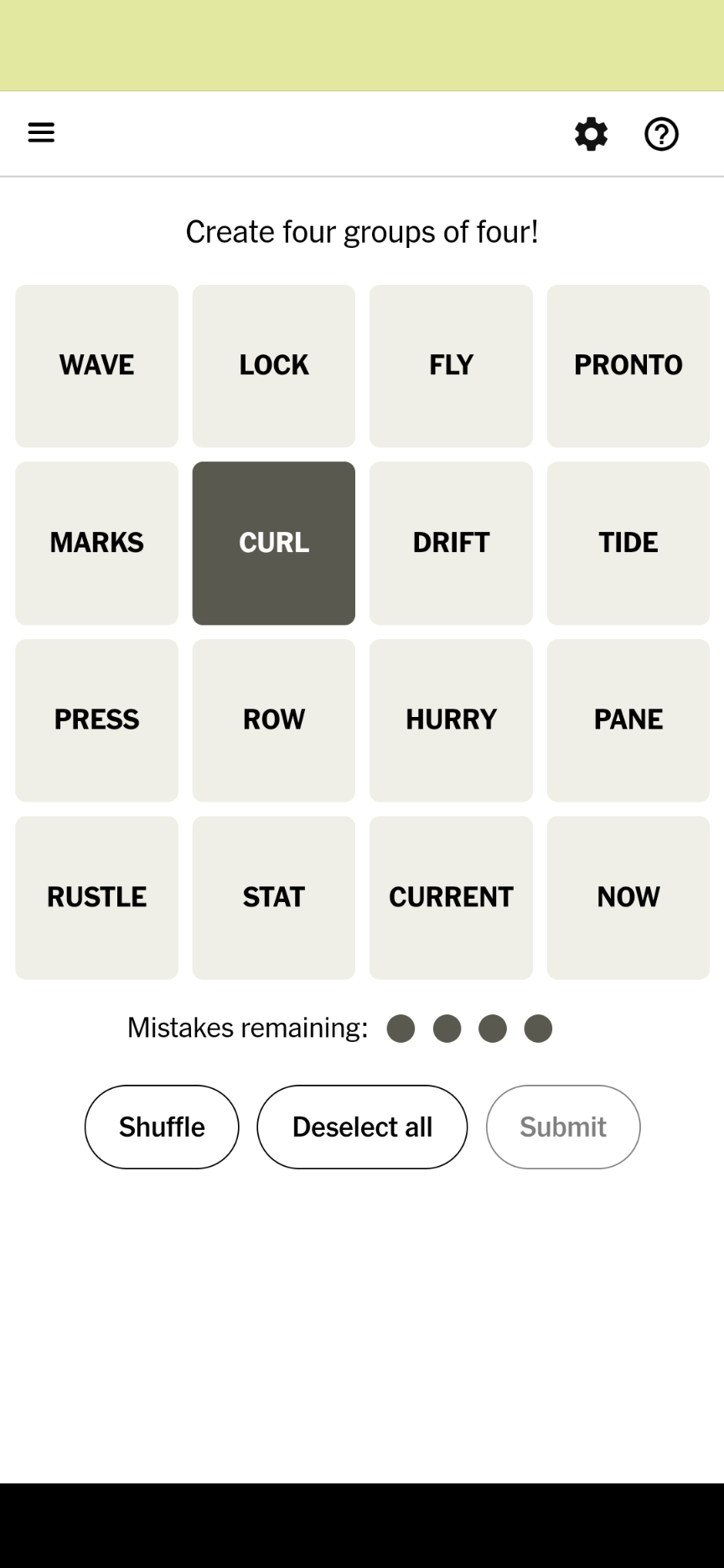Viewport: 724px width, 1568px height.
Task: Select the WAVE tile
Action: (x=96, y=366)
